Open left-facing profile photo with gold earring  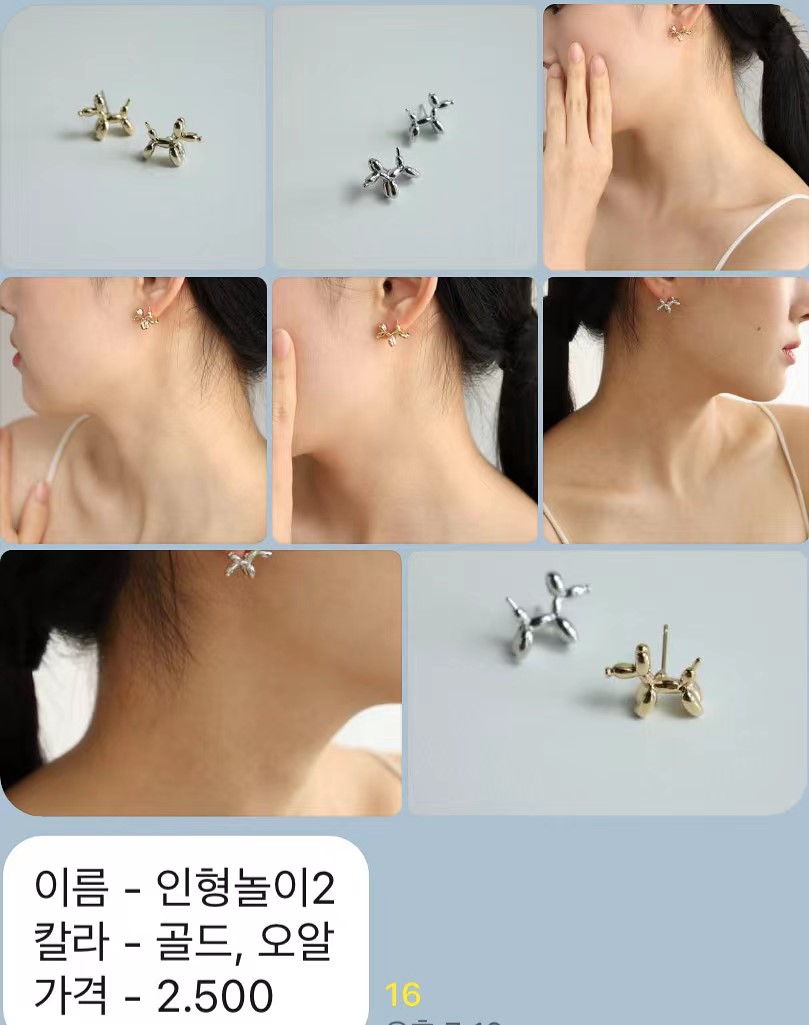tap(133, 410)
